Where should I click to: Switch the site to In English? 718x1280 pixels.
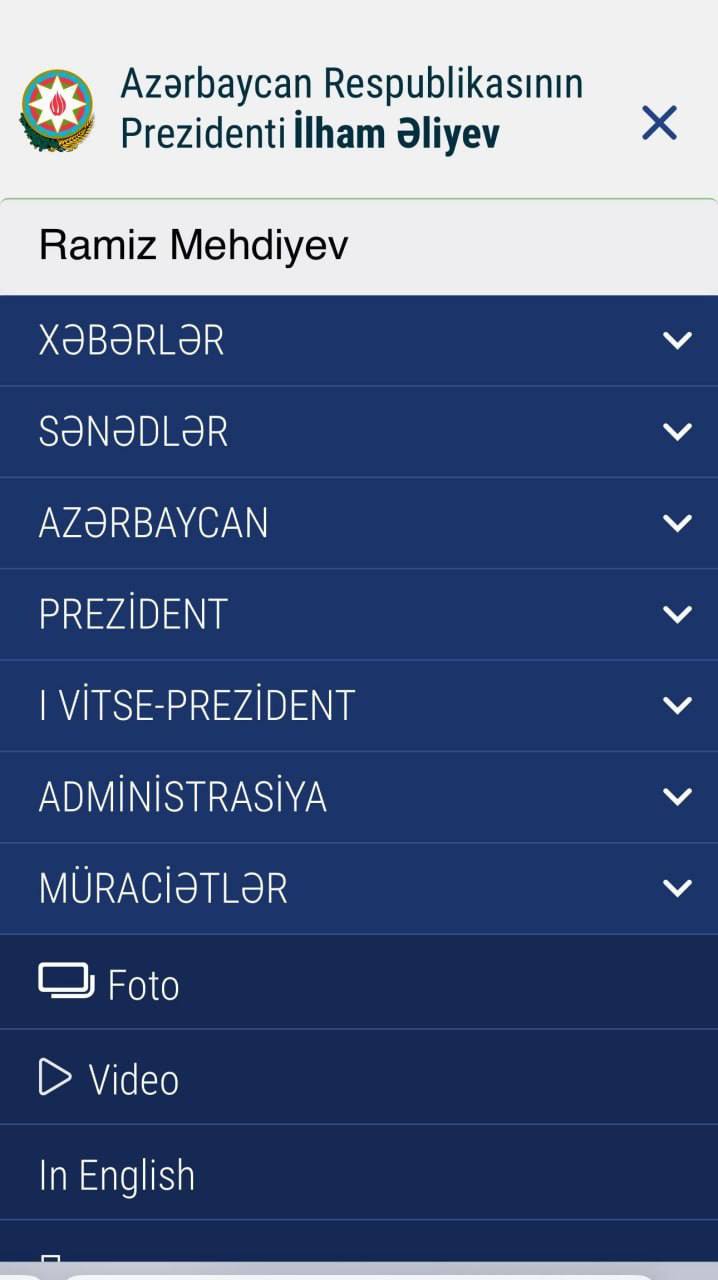point(117,1175)
